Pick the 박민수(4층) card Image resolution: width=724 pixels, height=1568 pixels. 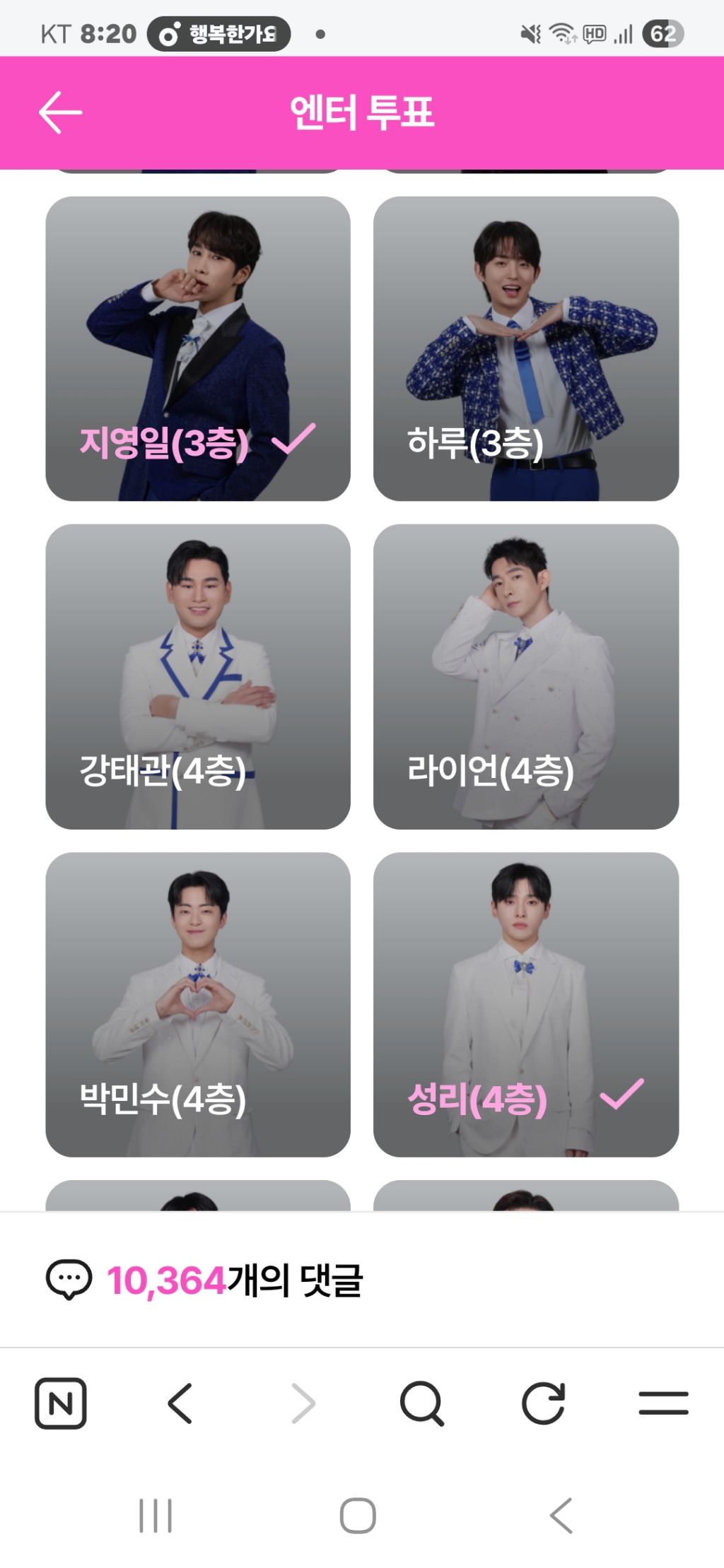[x=198, y=1004]
